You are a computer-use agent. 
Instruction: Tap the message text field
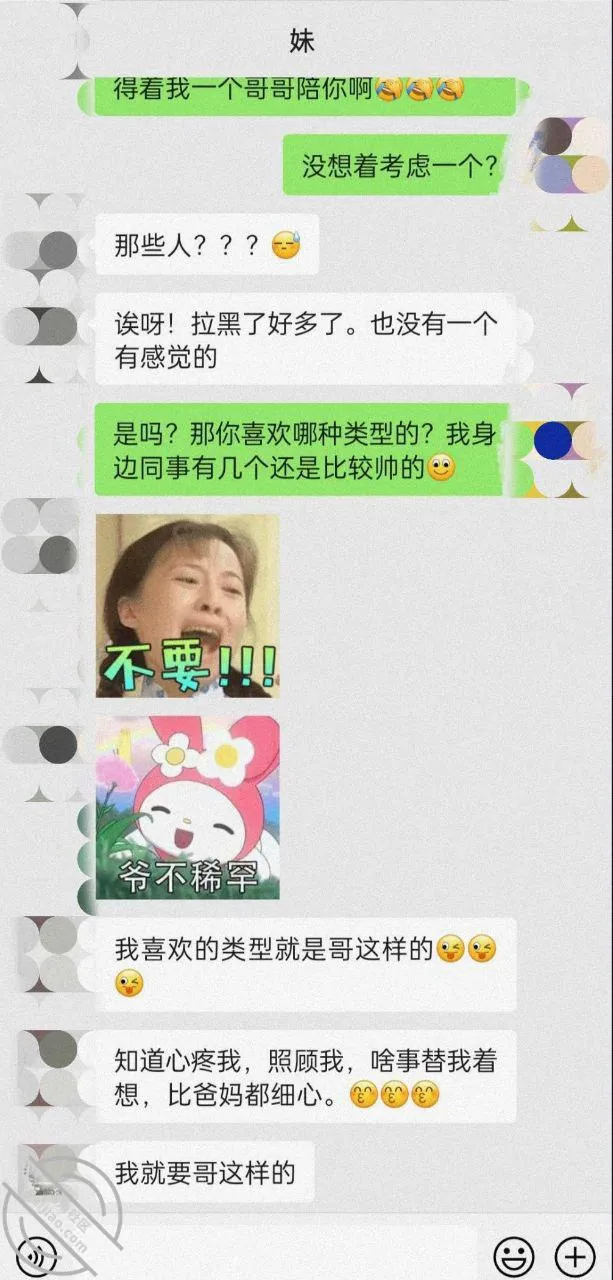273,1255
